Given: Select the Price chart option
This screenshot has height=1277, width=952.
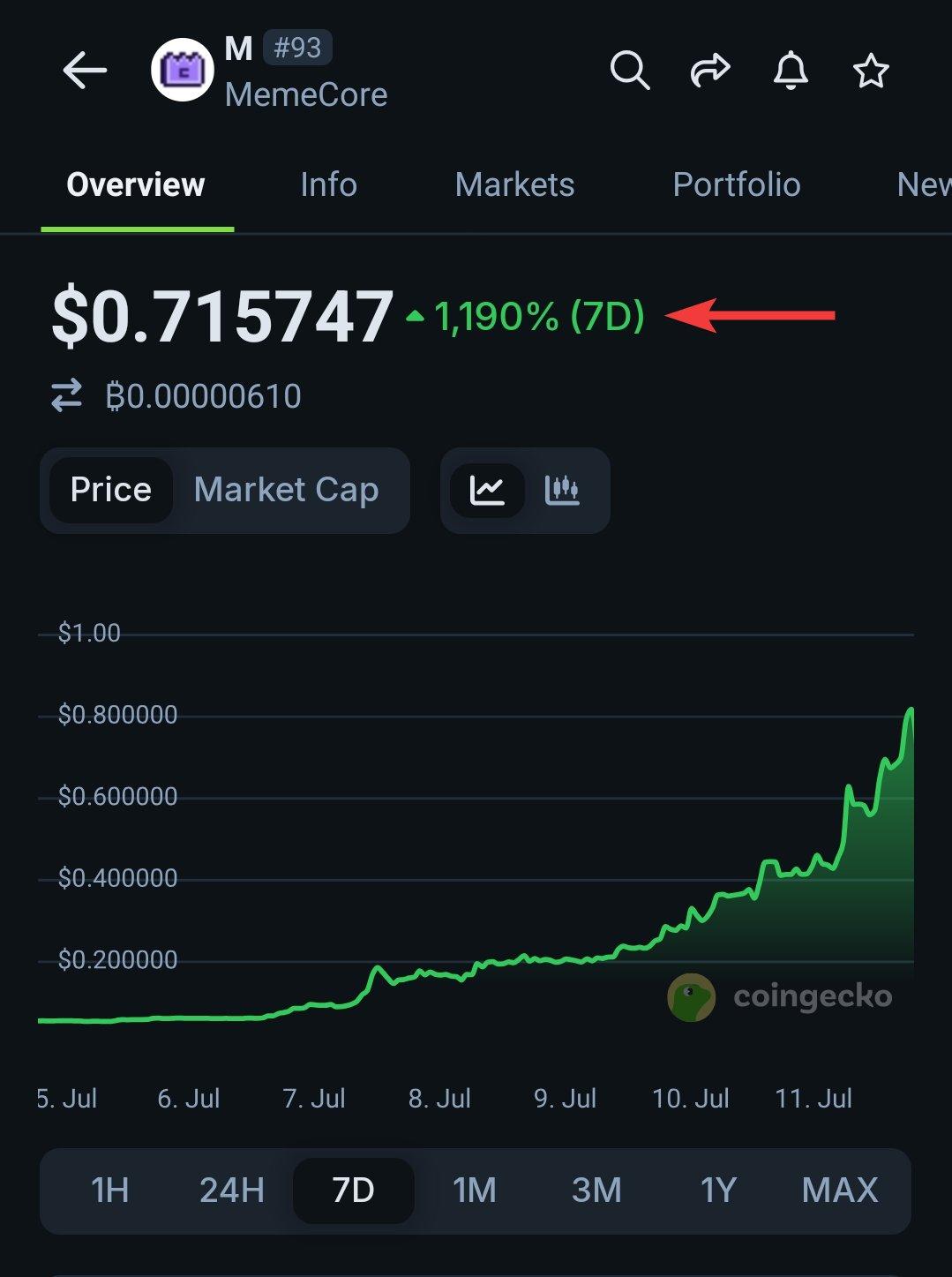Looking at the screenshot, I should (111, 490).
